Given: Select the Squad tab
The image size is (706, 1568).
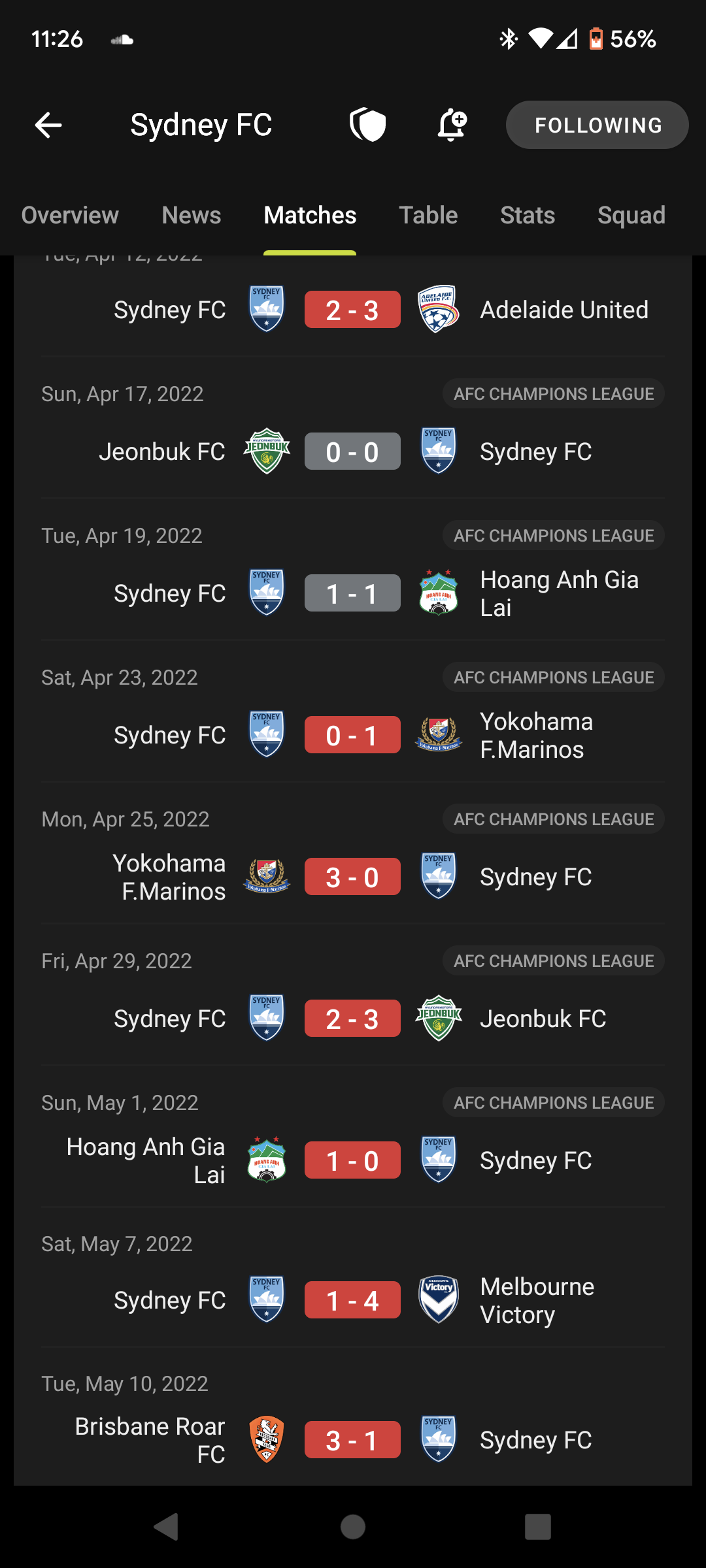Looking at the screenshot, I should tap(631, 215).
